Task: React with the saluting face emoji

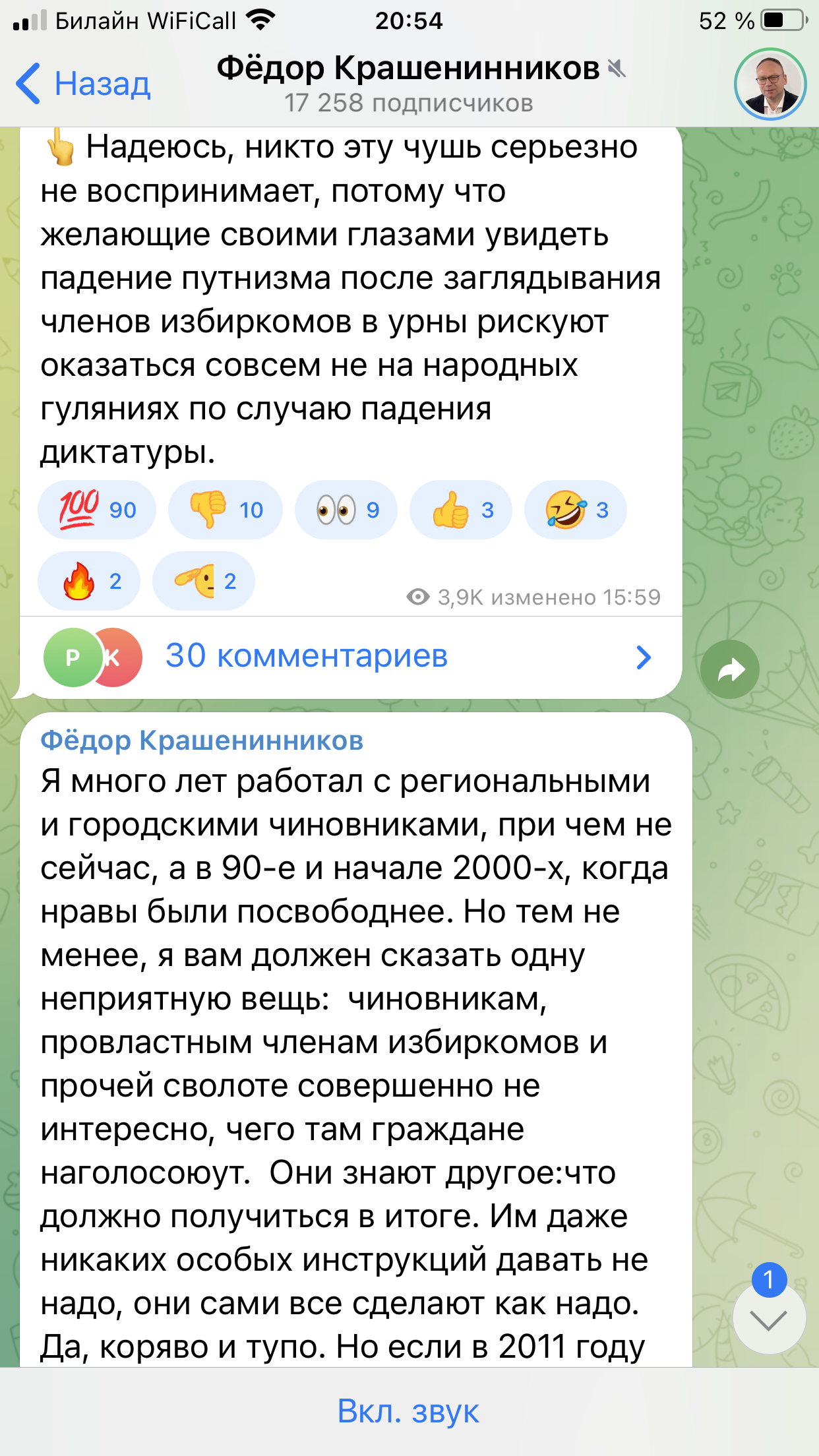Action: pos(204,581)
